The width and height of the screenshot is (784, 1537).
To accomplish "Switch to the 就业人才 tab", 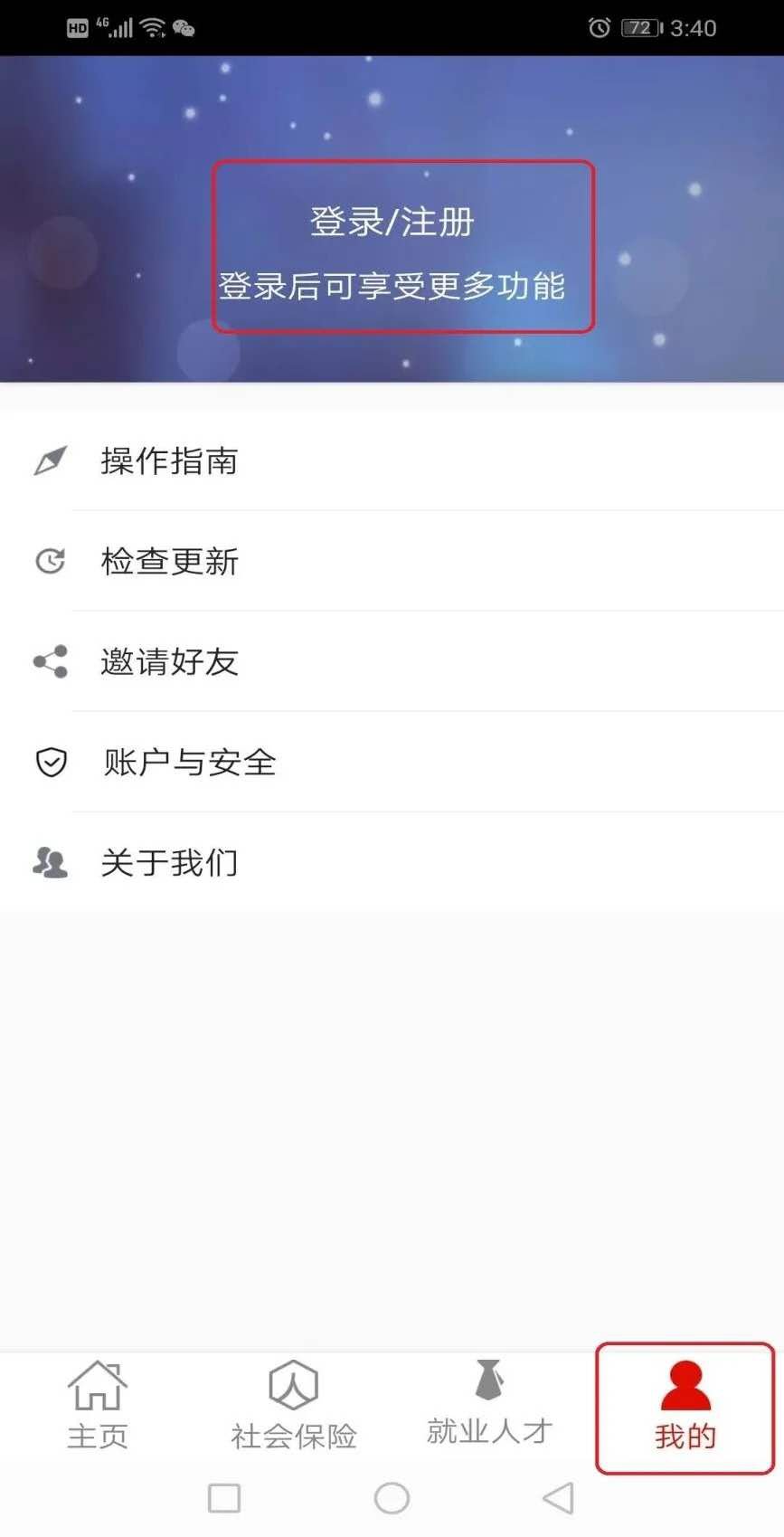I will pyautogui.click(x=489, y=1405).
